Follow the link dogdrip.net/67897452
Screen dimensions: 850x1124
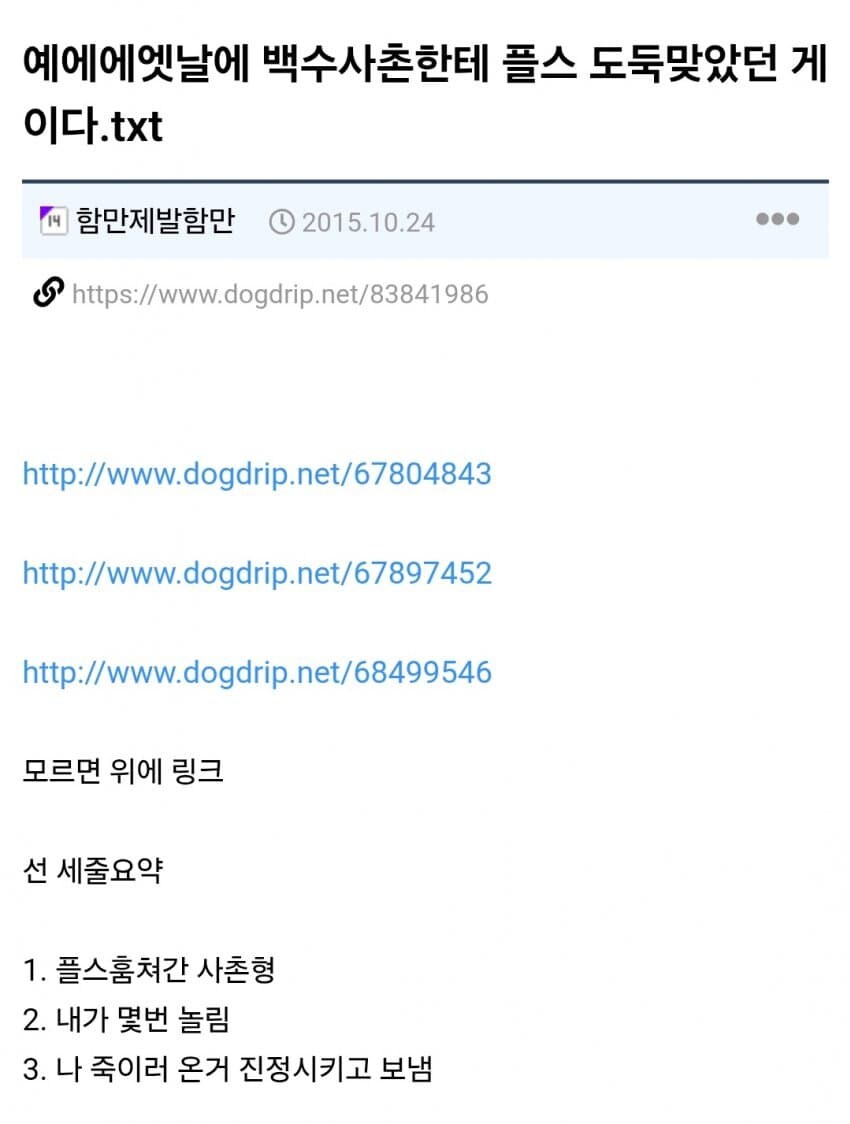pos(257,573)
